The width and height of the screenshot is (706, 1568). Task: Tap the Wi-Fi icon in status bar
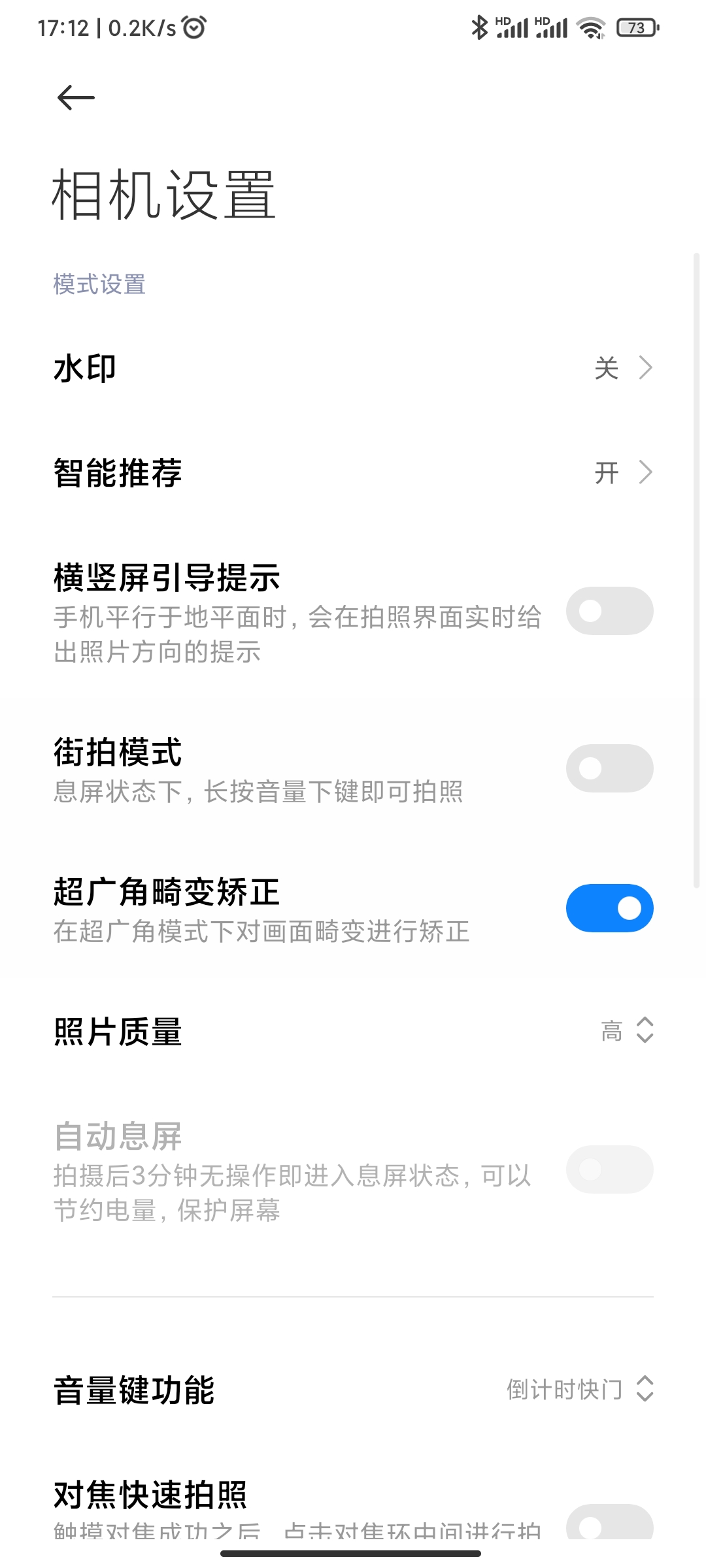pos(592,29)
